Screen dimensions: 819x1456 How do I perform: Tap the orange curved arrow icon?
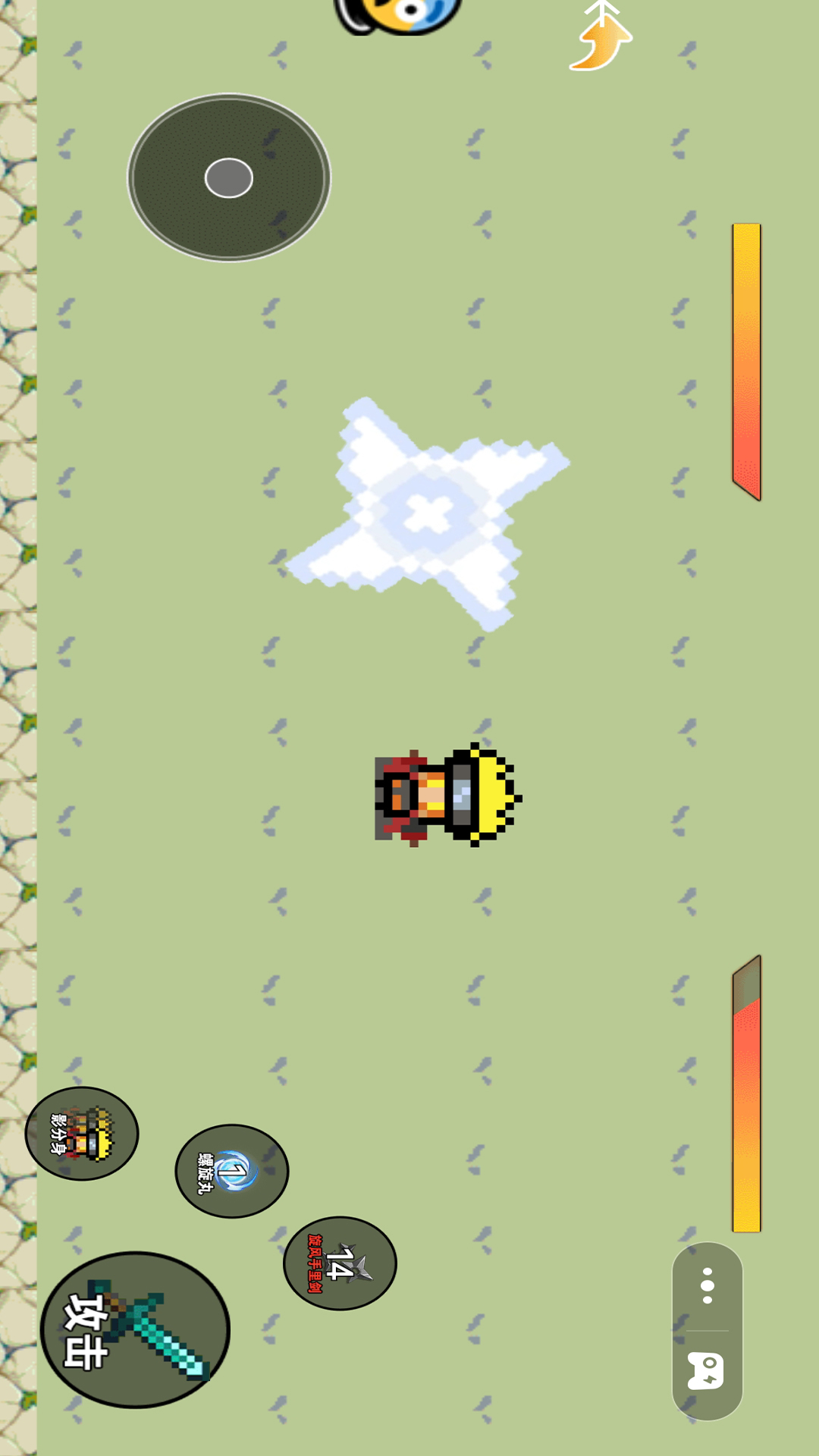tap(602, 39)
